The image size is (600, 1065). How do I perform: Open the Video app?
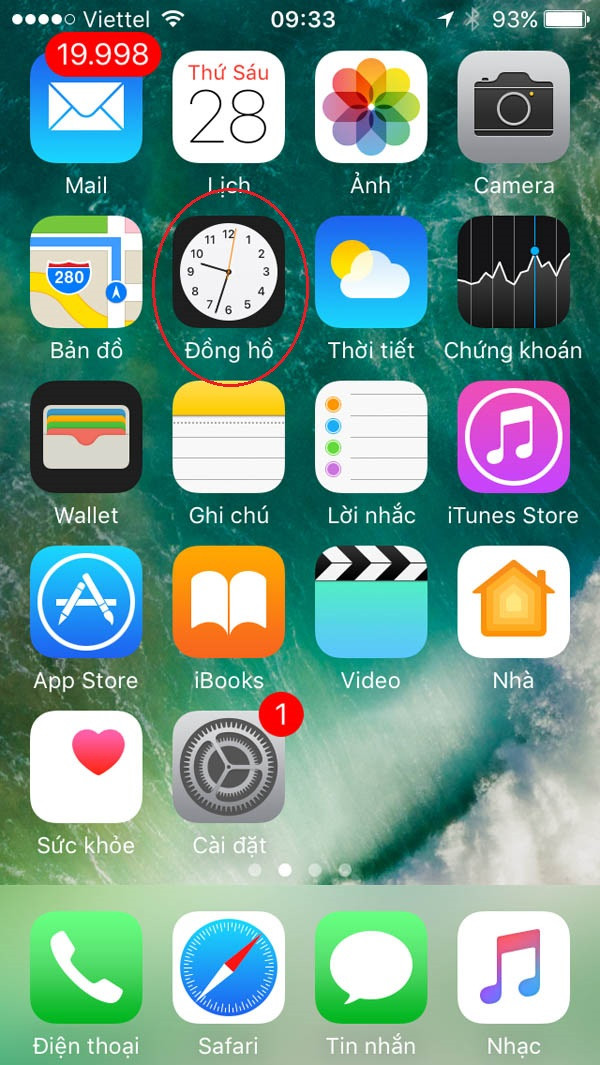coord(371,602)
